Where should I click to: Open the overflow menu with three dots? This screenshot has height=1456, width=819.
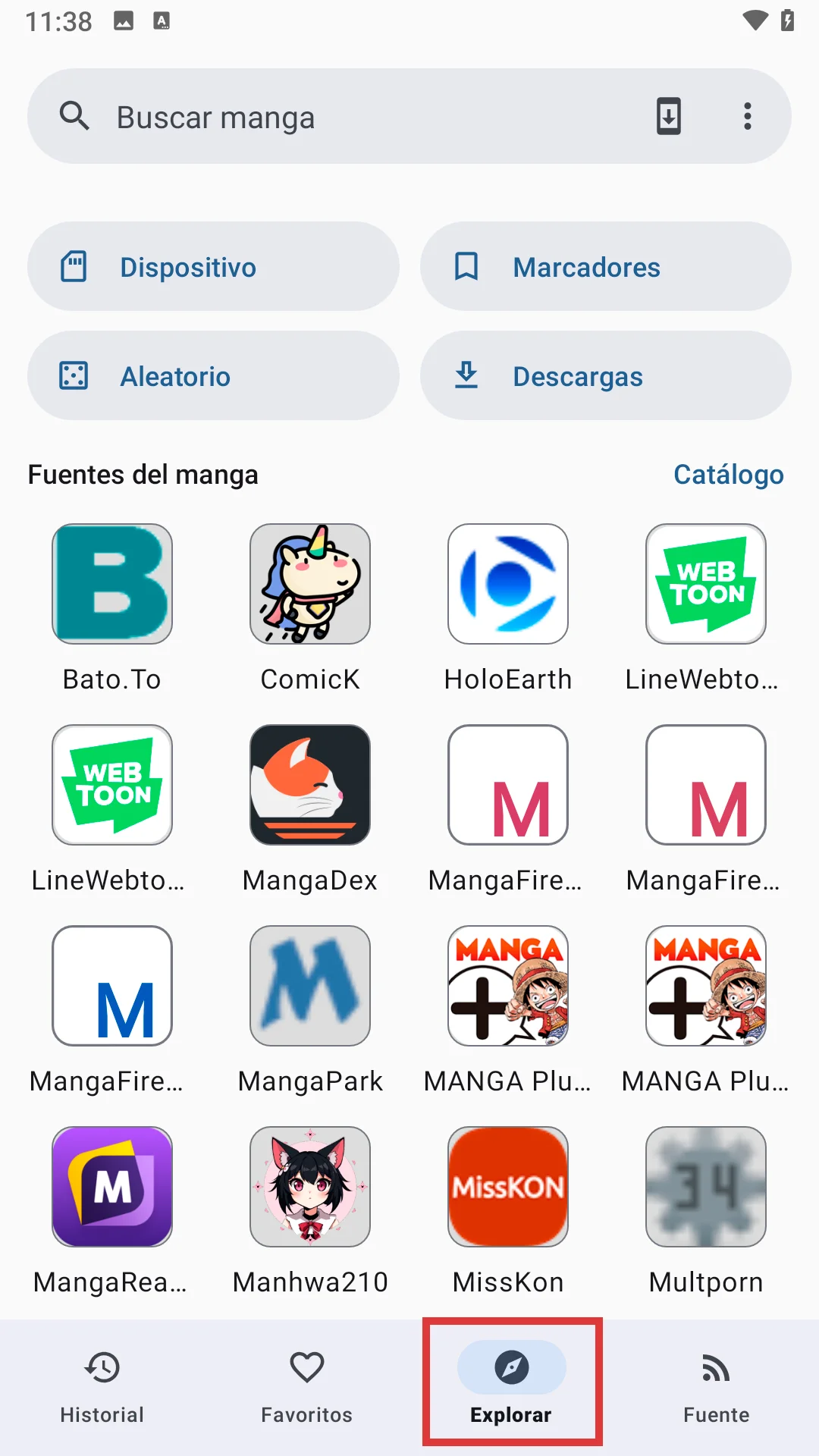pos(747,116)
